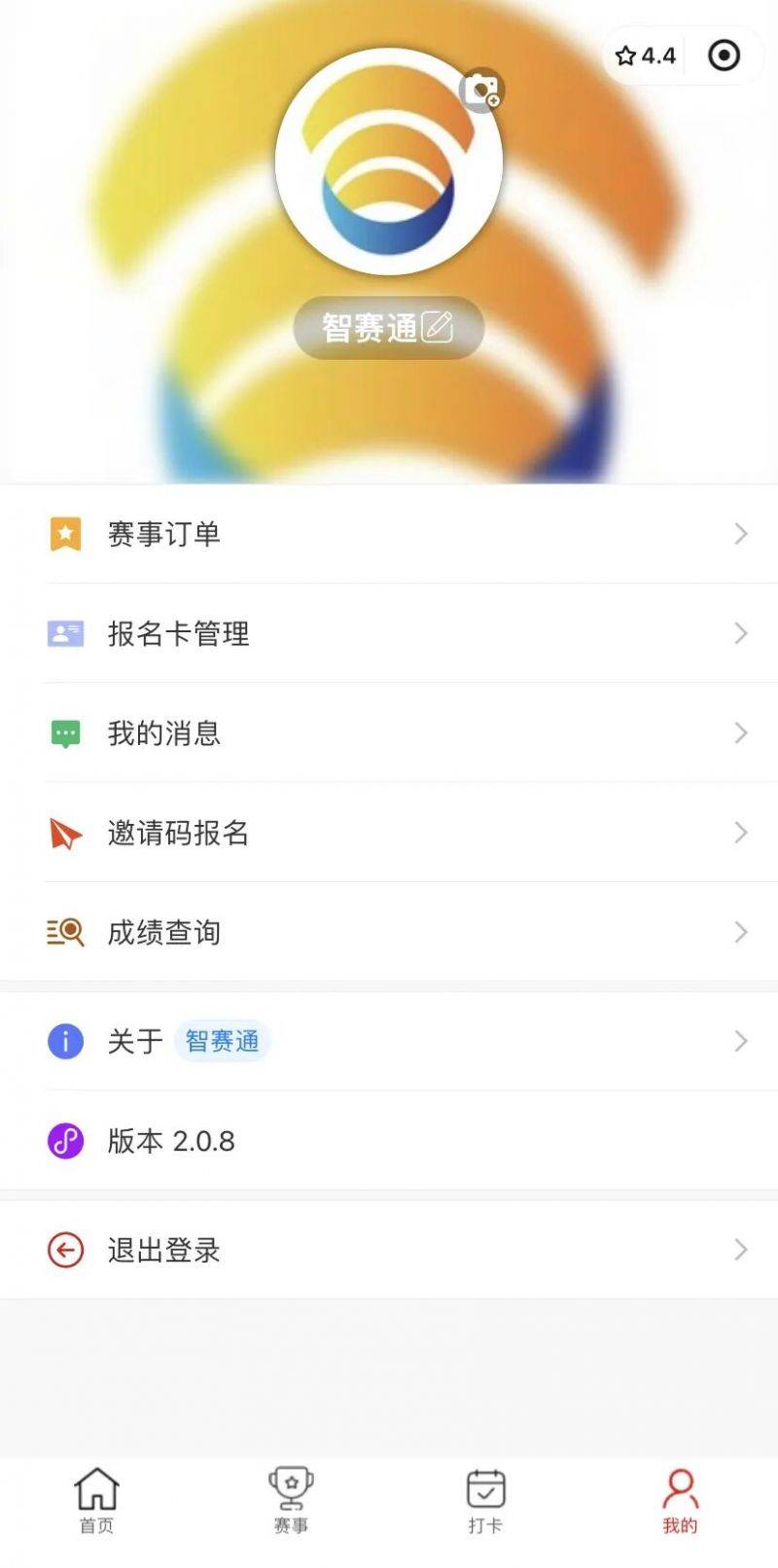Tap the 4.4 star rating indicator
The image size is (778, 1568).
[646, 55]
